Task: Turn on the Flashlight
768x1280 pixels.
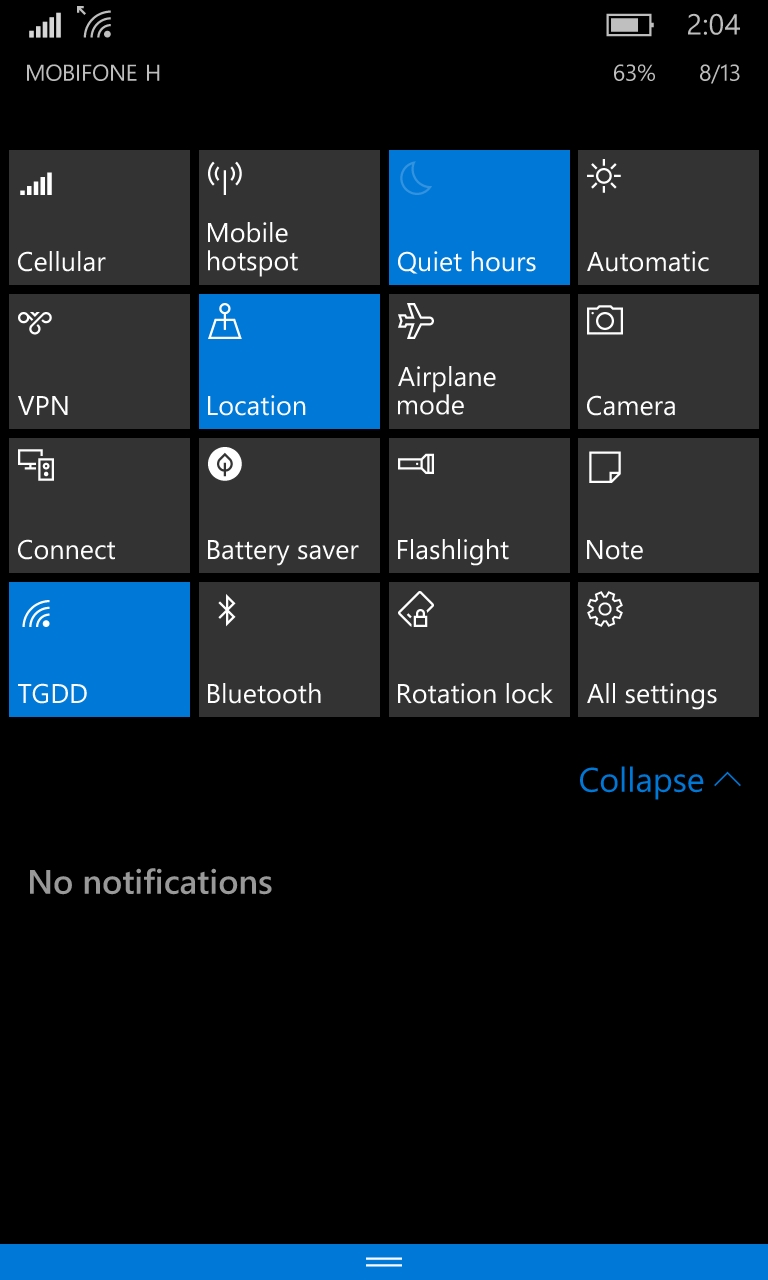Action: click(478, 505)
